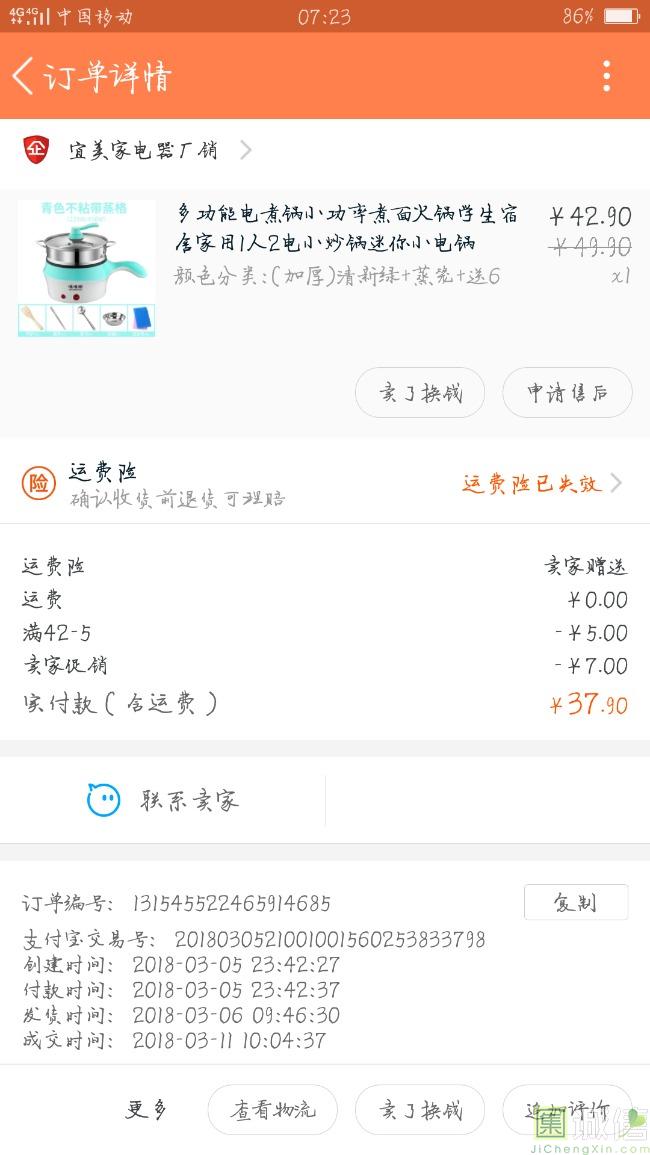Viewport: 650px width, 1155px height.
Task: View shipping with 查看物流
Action: pyautogui.click(x=272, y=1110)
